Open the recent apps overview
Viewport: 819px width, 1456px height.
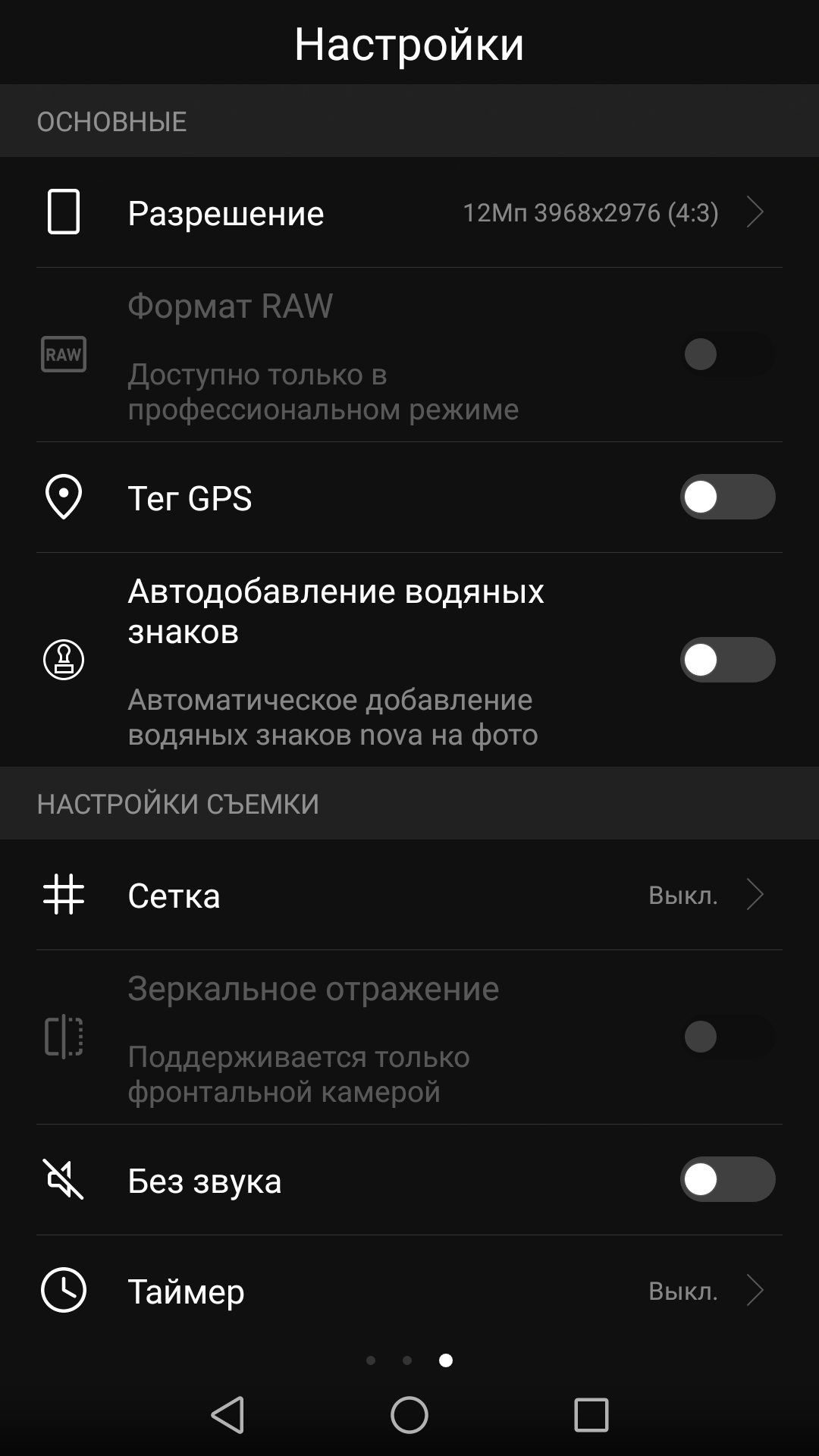591,1415
